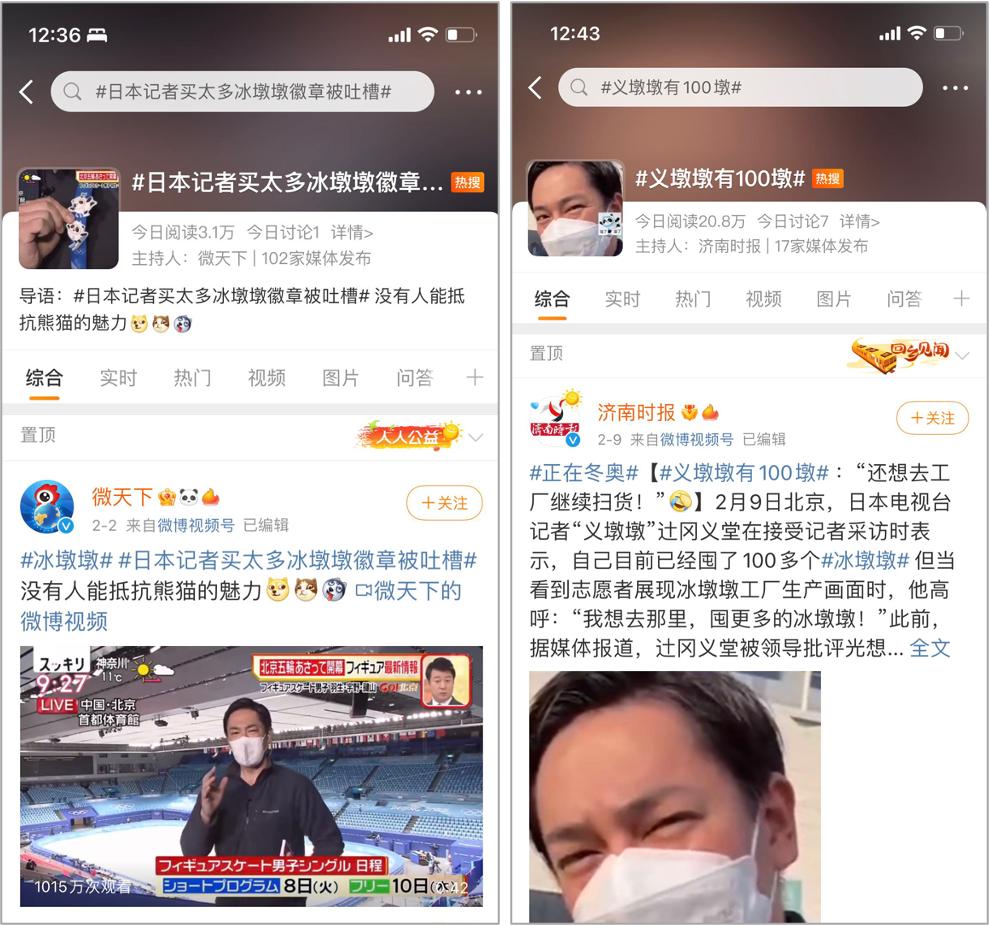Follow the 济南时报 account

click(933, 418)
